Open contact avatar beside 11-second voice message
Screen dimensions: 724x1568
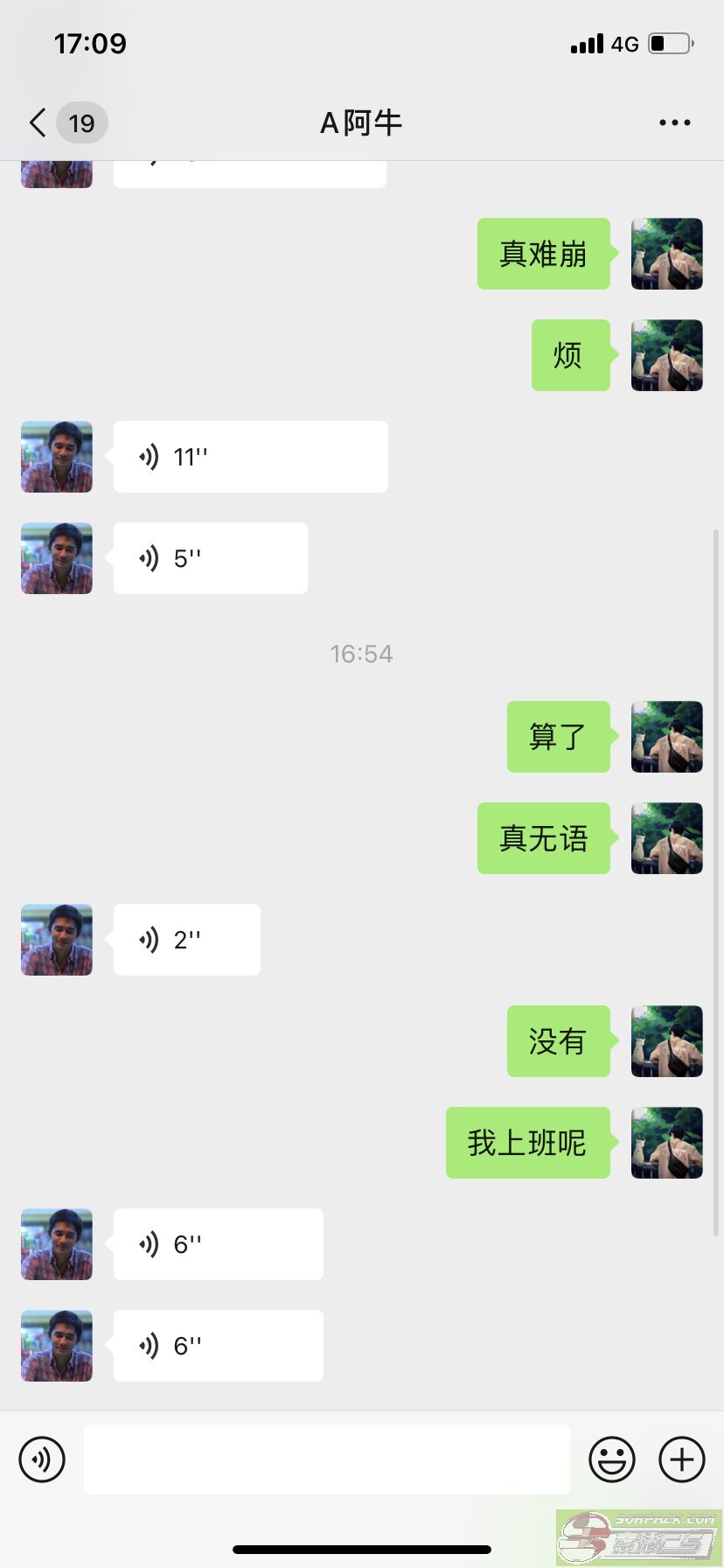coord(57,457)
